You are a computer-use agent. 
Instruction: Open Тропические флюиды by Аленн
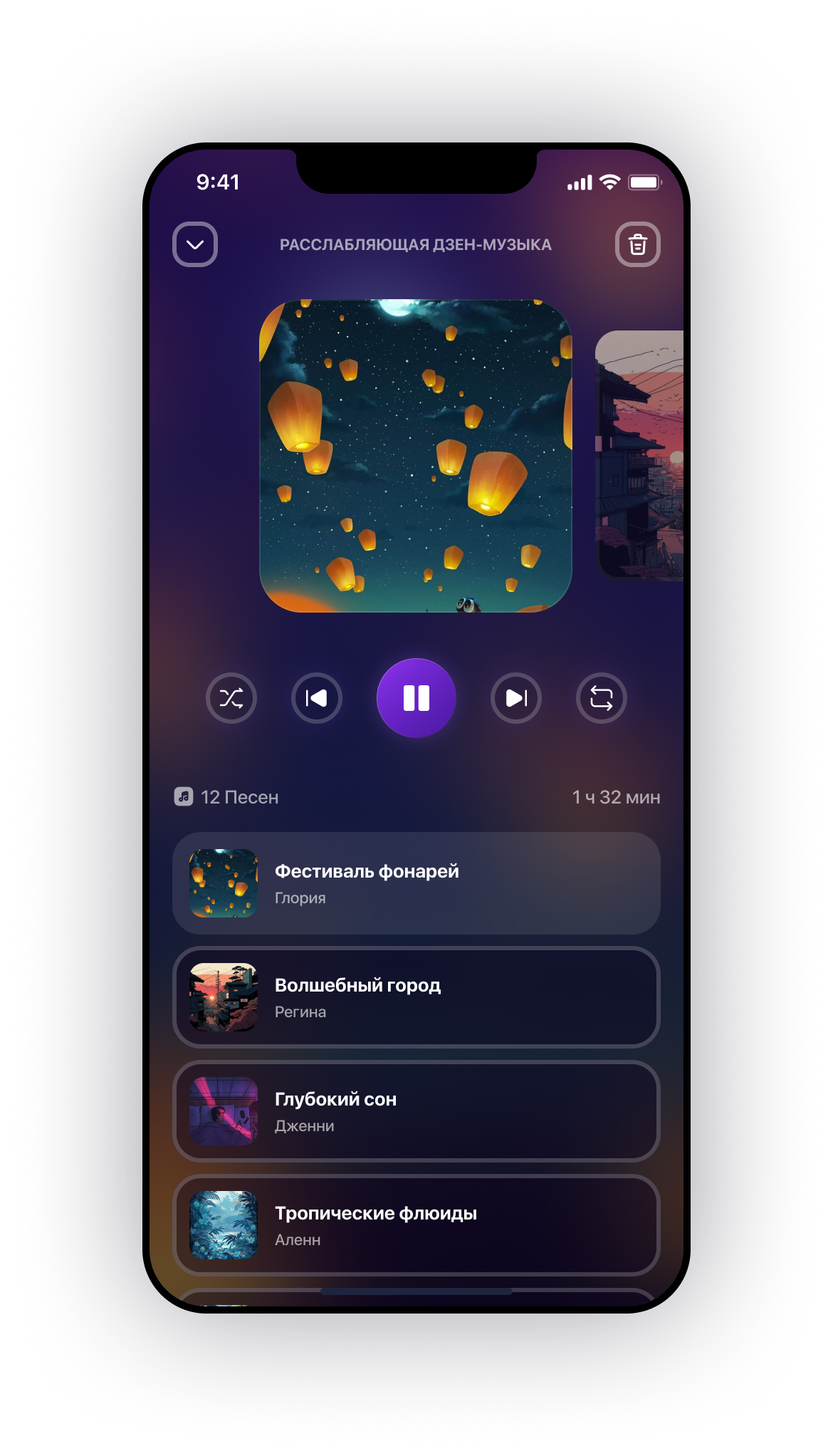pos(416,1225)
